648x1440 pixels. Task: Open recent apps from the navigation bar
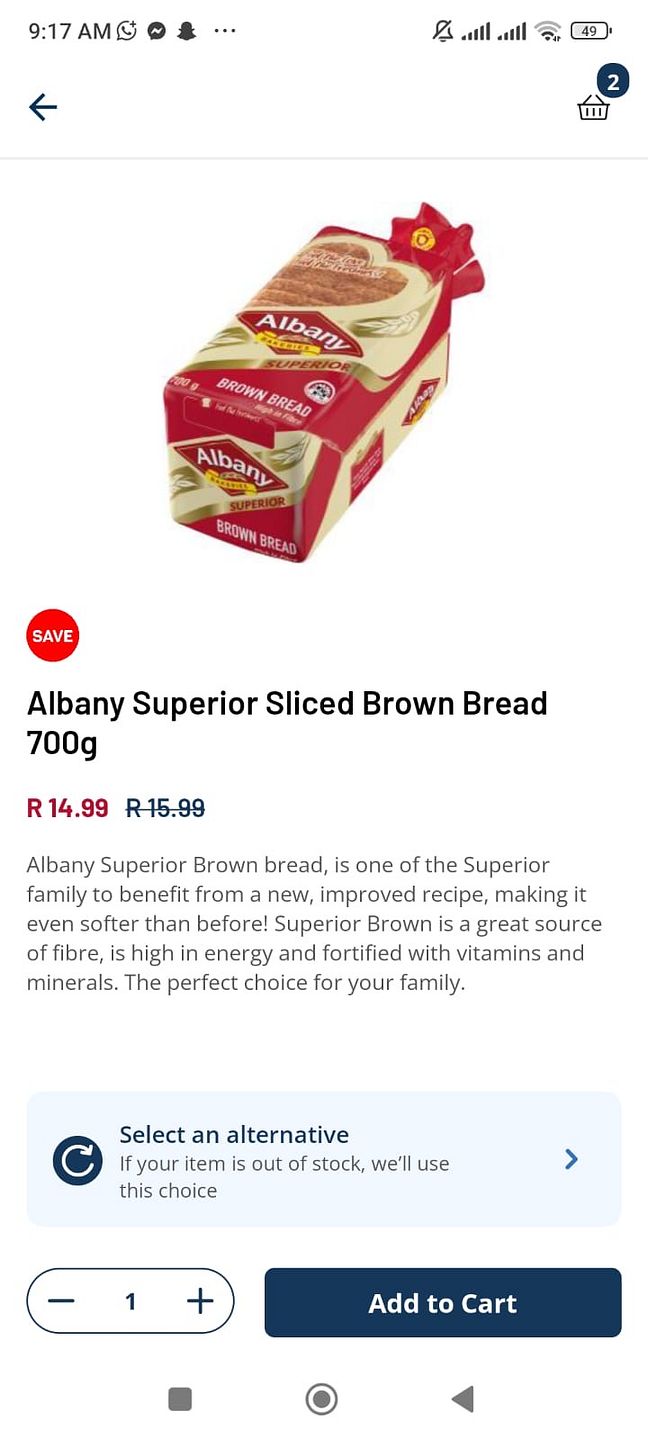click(x=180, y=1398)
